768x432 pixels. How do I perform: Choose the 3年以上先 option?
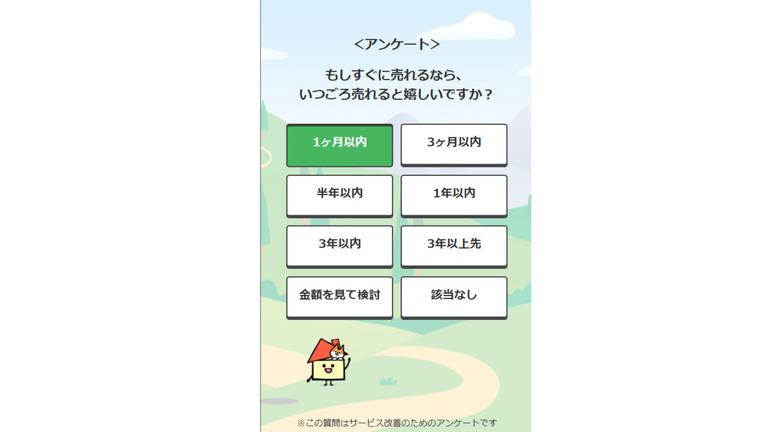[453, 245]
